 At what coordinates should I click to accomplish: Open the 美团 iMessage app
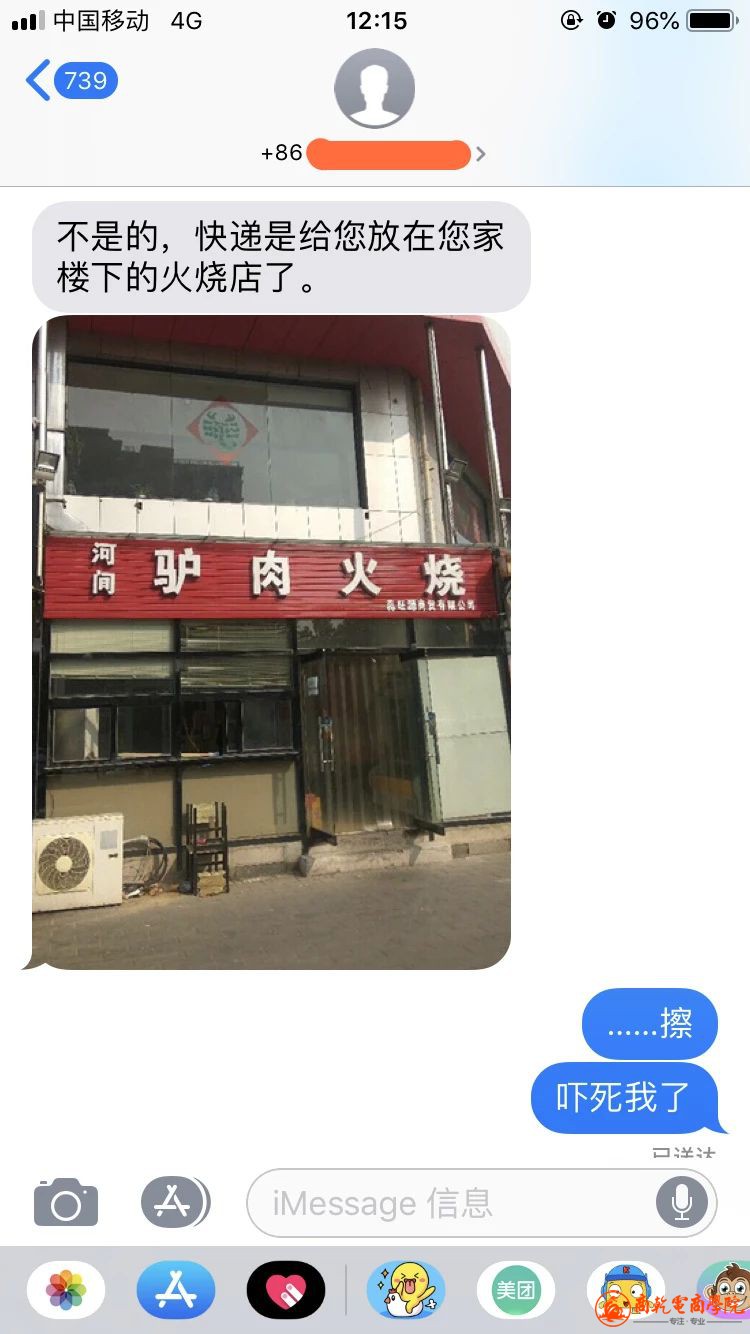tap(516, 1290)
